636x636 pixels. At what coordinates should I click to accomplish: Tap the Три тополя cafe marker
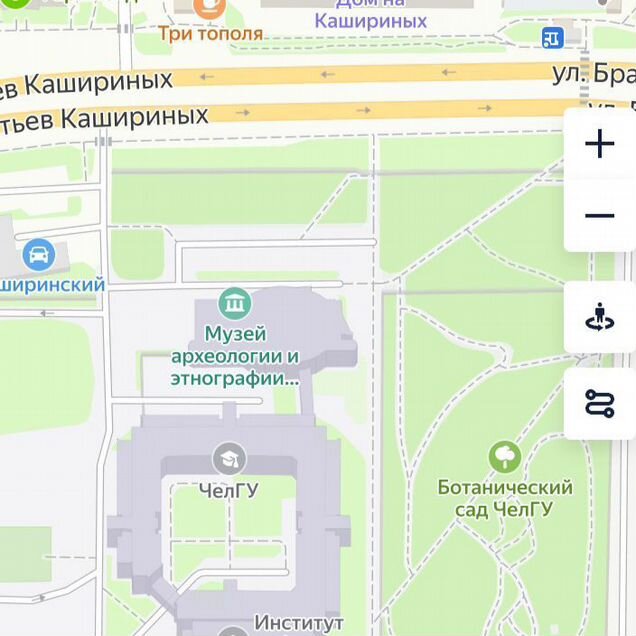coord(209,9)
